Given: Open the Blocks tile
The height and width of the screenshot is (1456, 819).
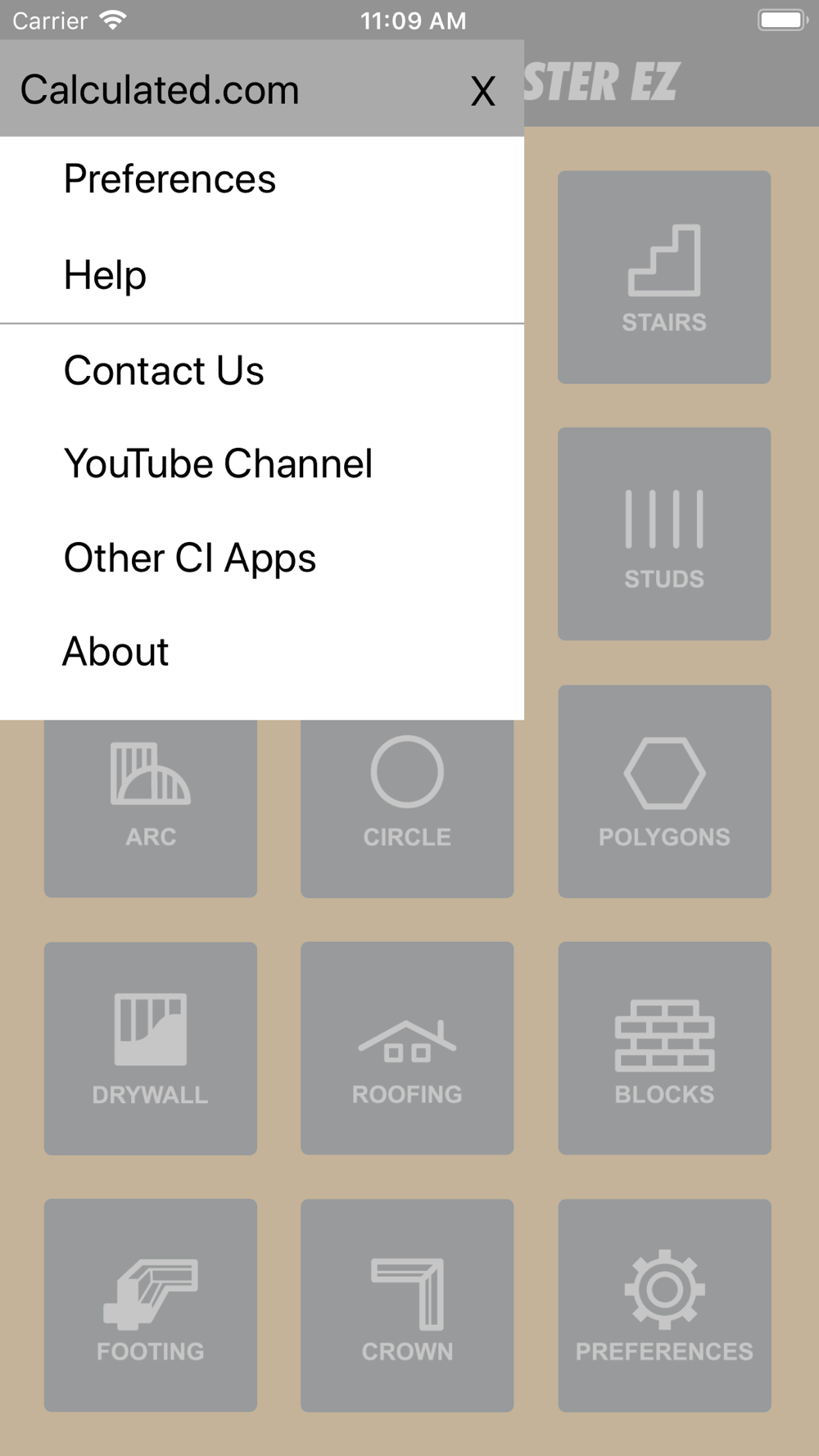Looking at the screenshot, I should [x=664, y=1048].
